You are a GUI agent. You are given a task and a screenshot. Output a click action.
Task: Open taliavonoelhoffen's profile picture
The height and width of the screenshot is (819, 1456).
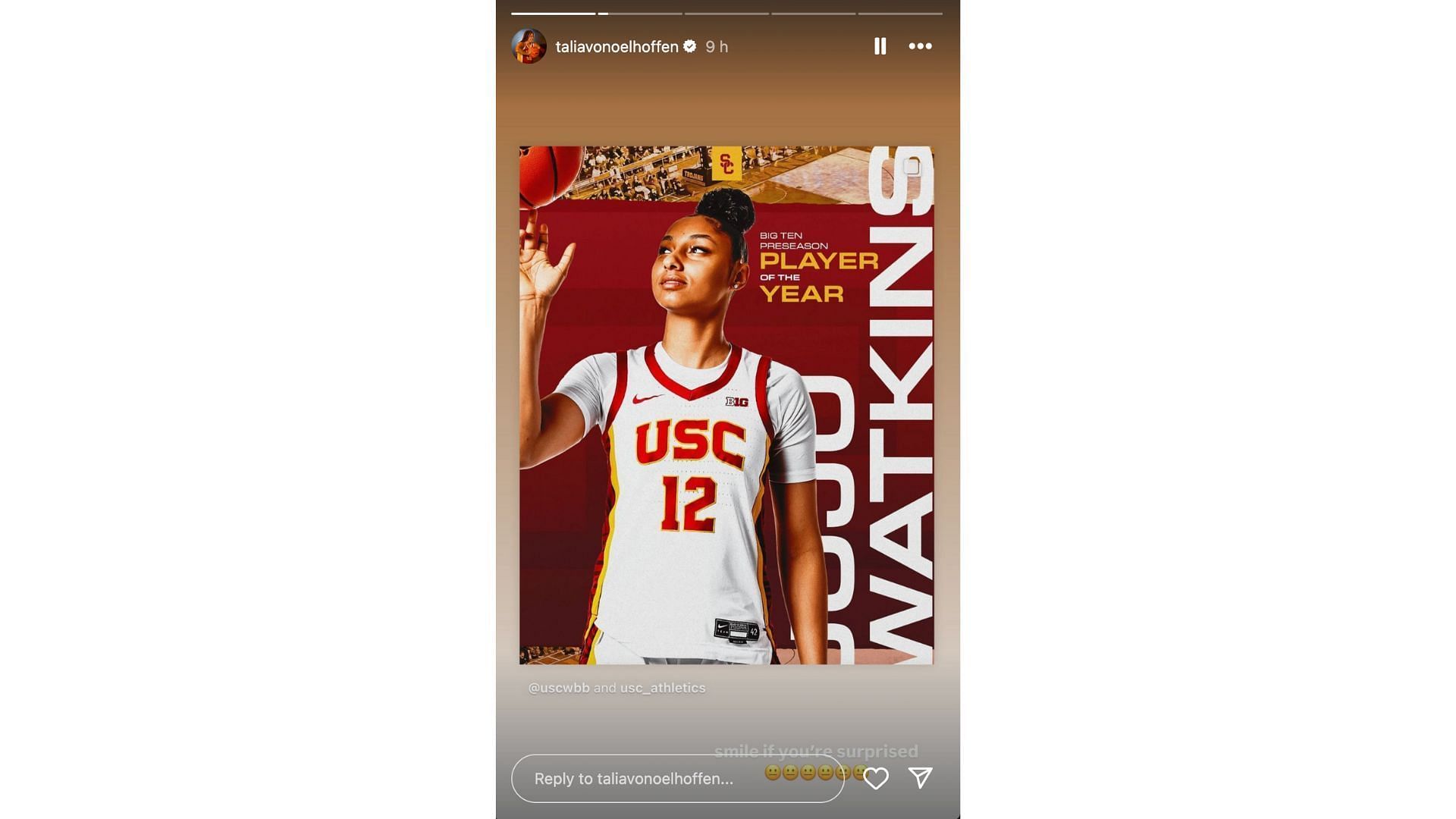[529, 46]
